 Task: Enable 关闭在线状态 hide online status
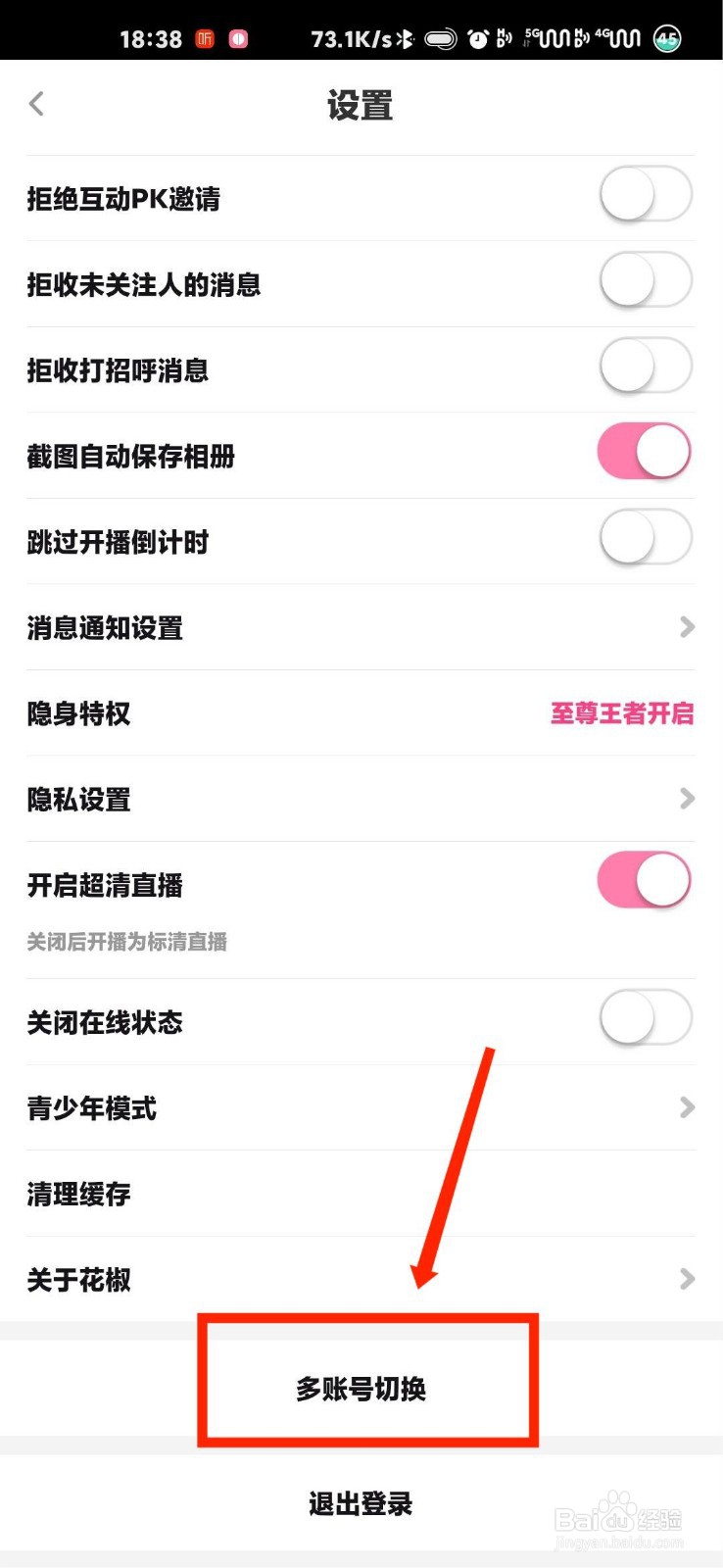pyautogui.click(x=645, y=1017)
